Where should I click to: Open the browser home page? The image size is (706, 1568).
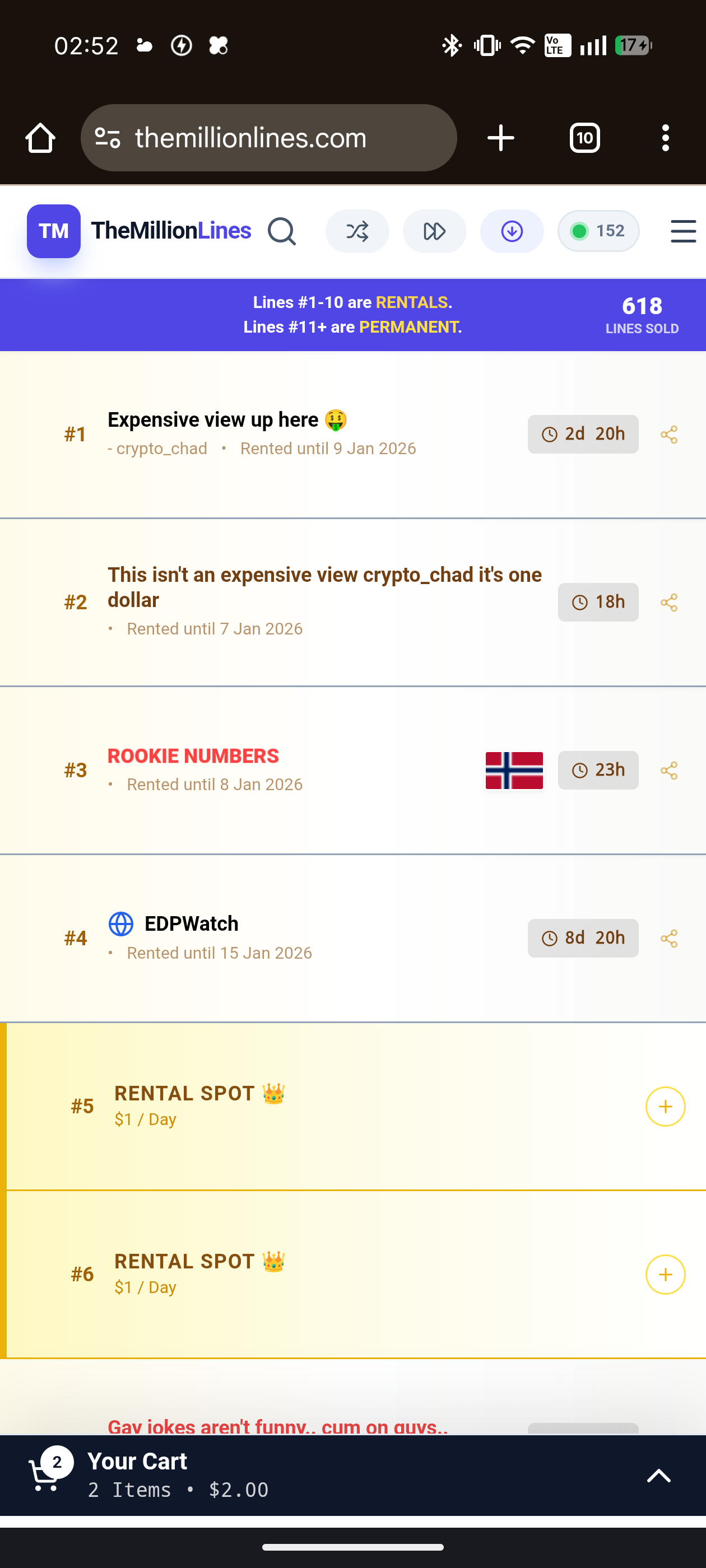(40, 138)
